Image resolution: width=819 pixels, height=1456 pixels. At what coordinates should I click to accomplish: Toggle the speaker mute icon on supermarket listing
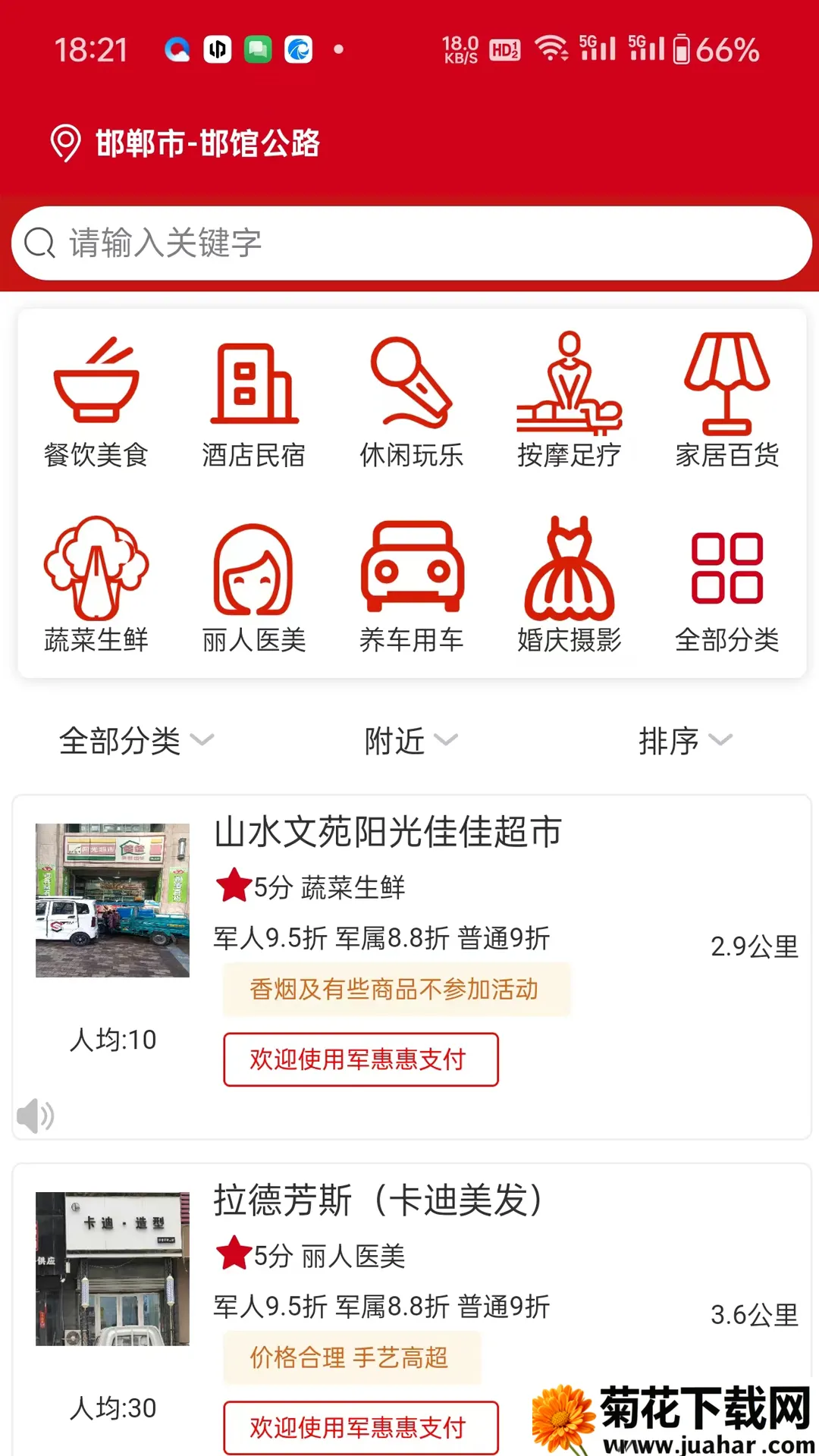(35, 1116)
